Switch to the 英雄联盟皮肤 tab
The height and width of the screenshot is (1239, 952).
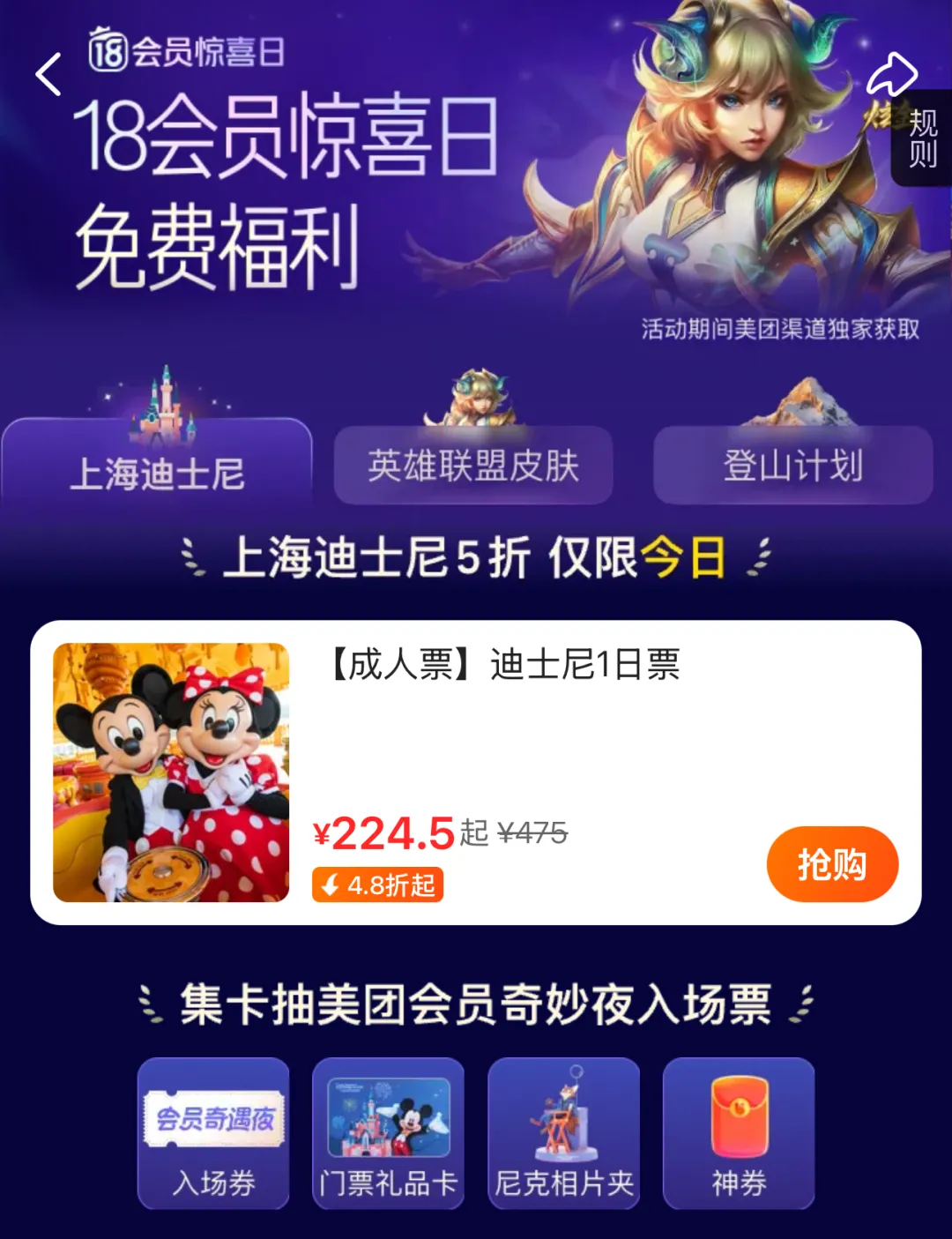[473, 465]
